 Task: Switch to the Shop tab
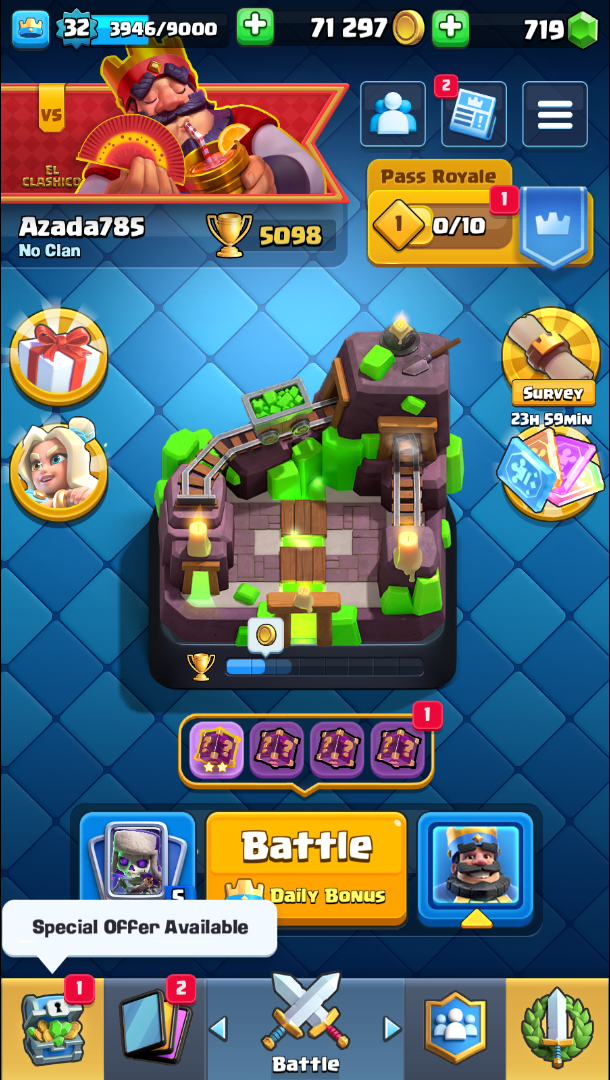click(52, 1028)
